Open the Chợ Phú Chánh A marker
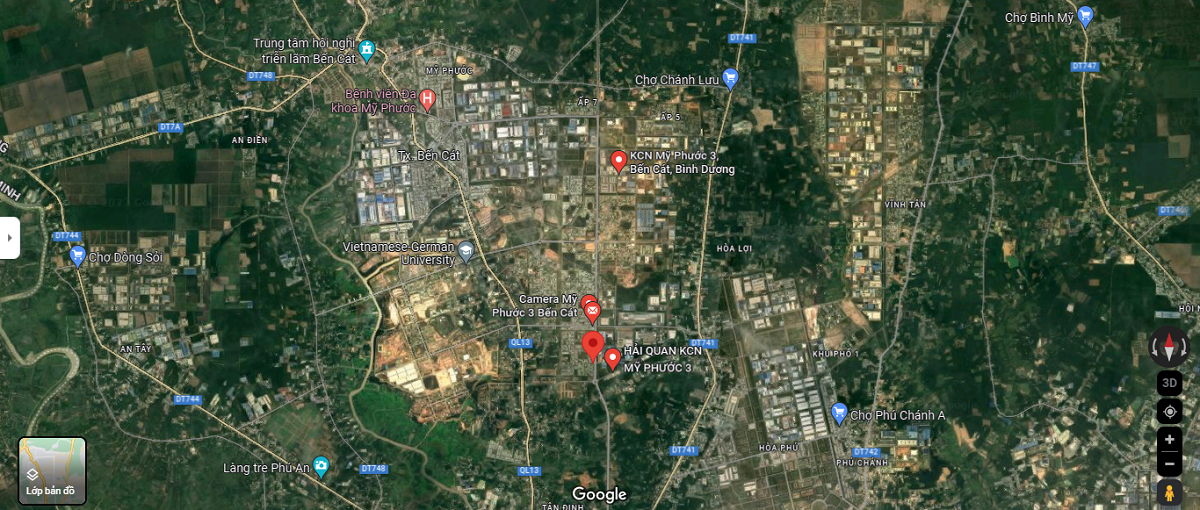The image size is (1200, 510). click(839, 413)
